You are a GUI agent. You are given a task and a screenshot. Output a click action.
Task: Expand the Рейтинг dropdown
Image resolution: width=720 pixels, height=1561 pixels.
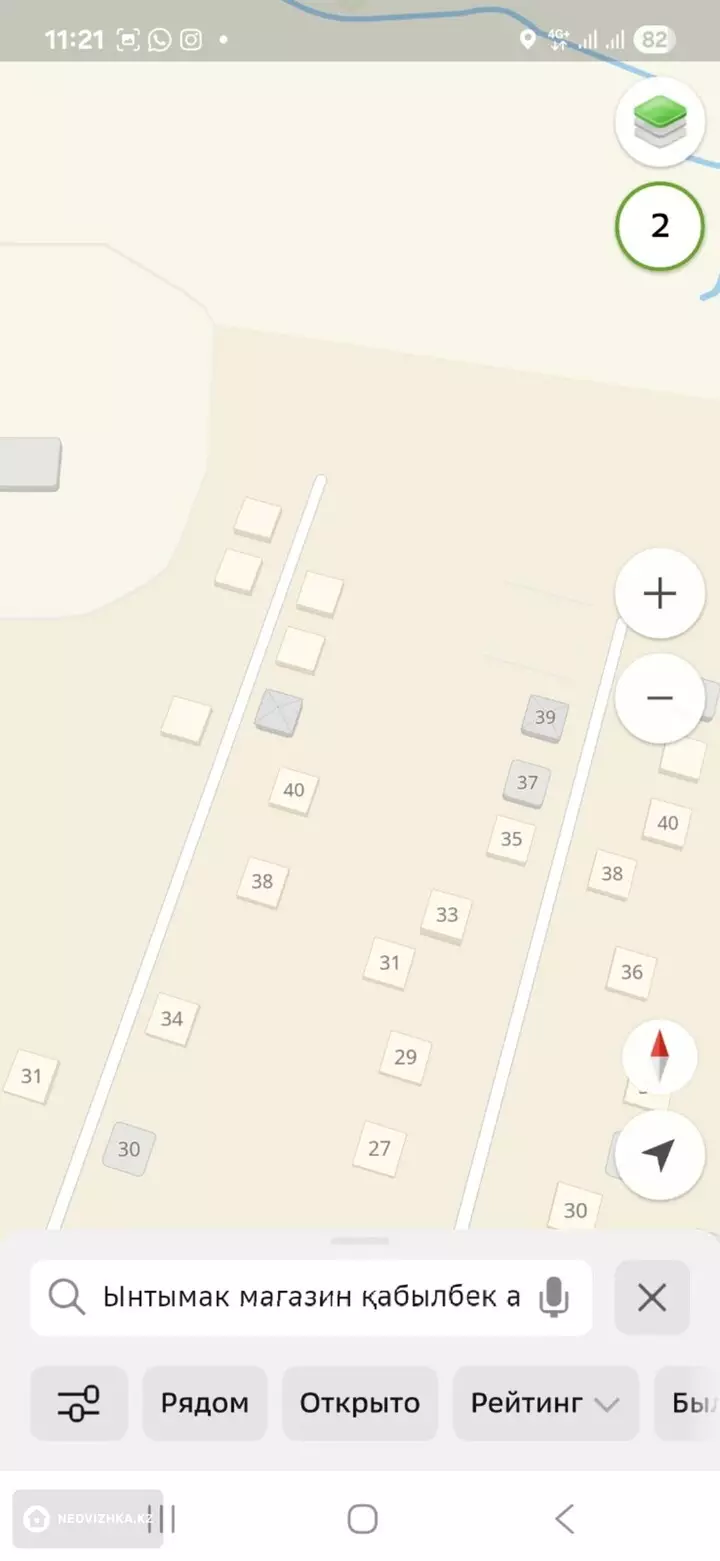(x=545, y=1403)
